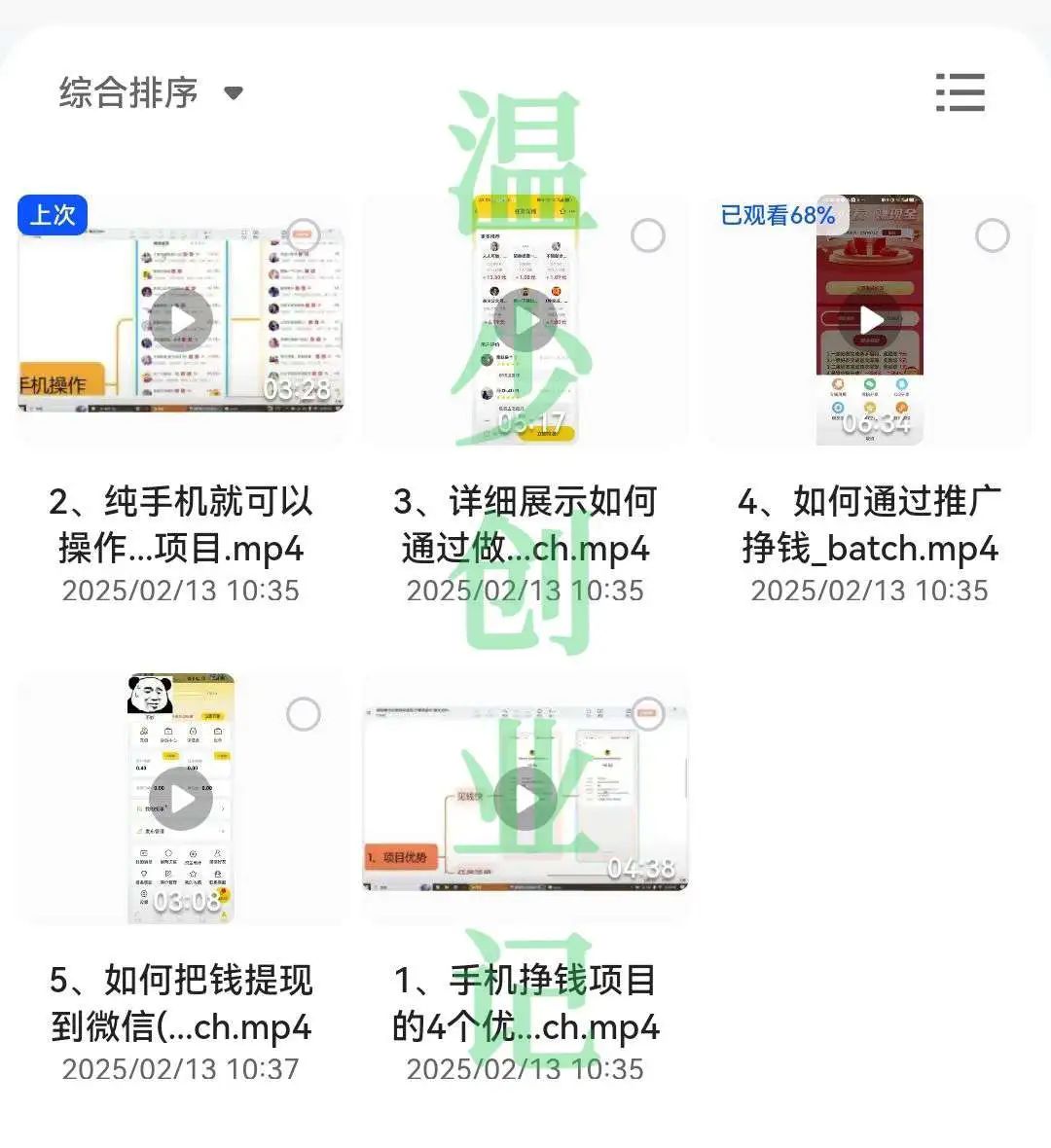
Task: Switch to list view layout
Action: 960,92
